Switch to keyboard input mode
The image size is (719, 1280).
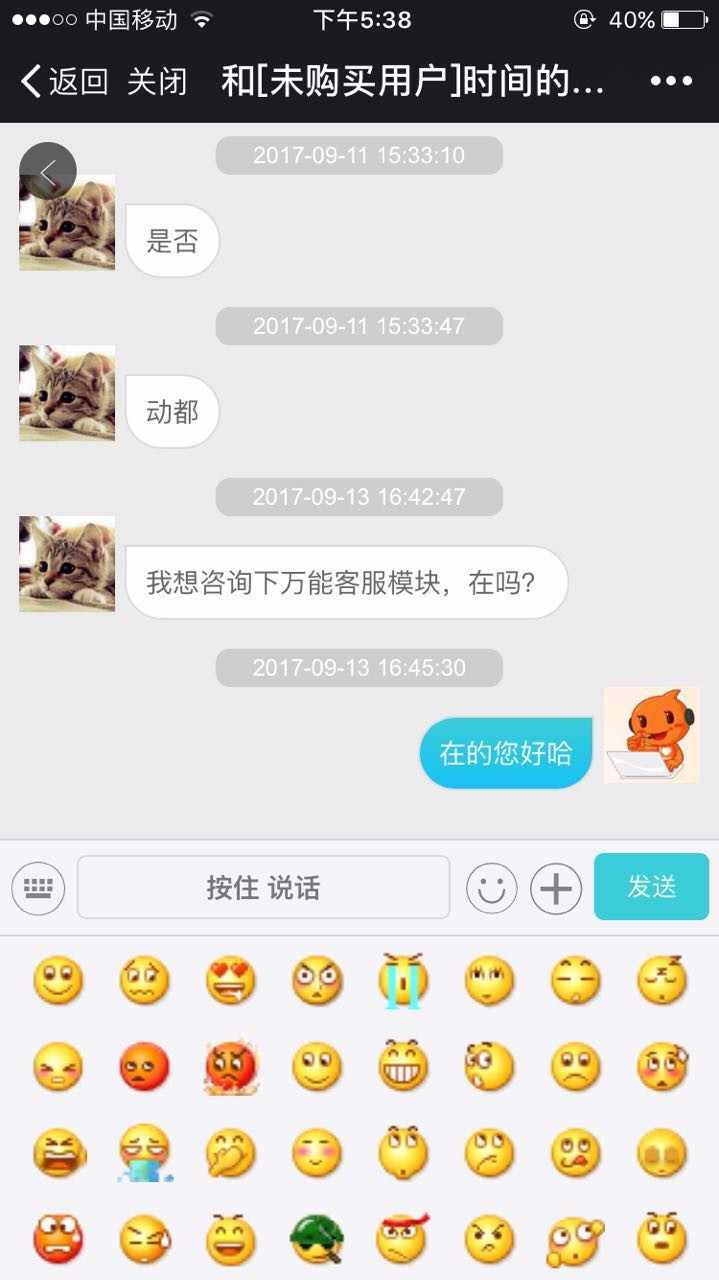click(38, 888)
